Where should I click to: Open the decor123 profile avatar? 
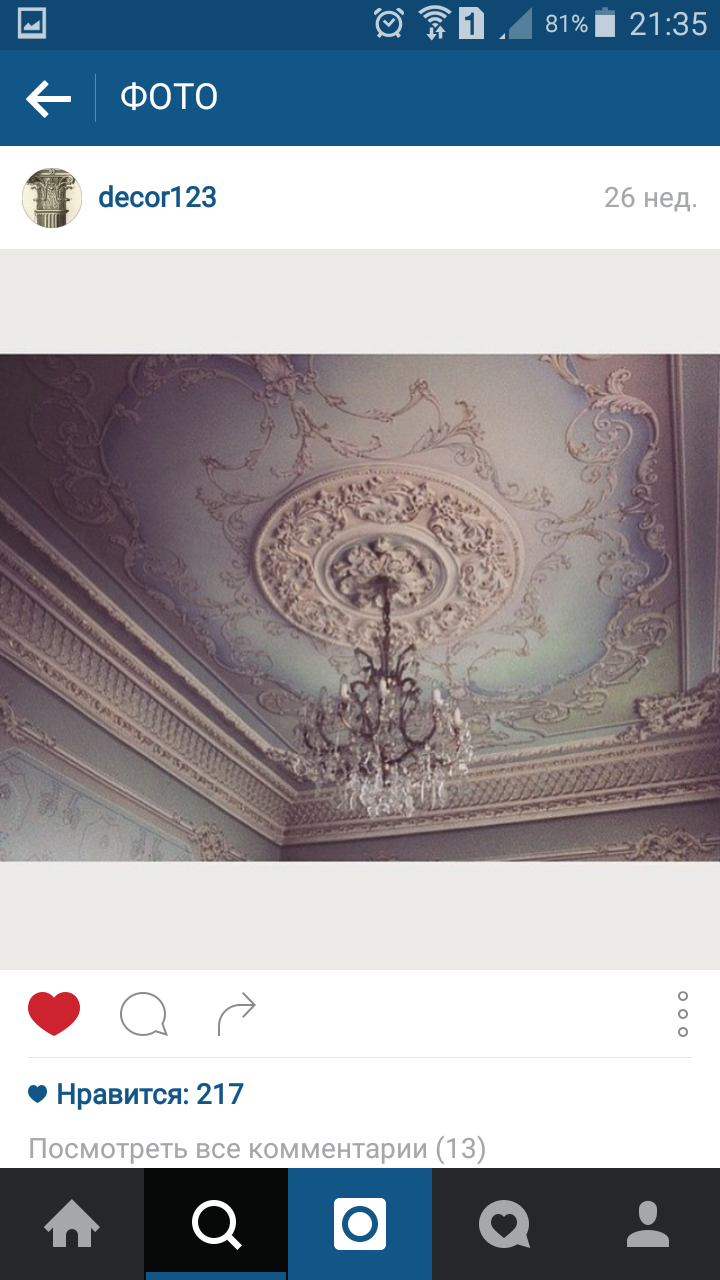click(x=52, y=198)
